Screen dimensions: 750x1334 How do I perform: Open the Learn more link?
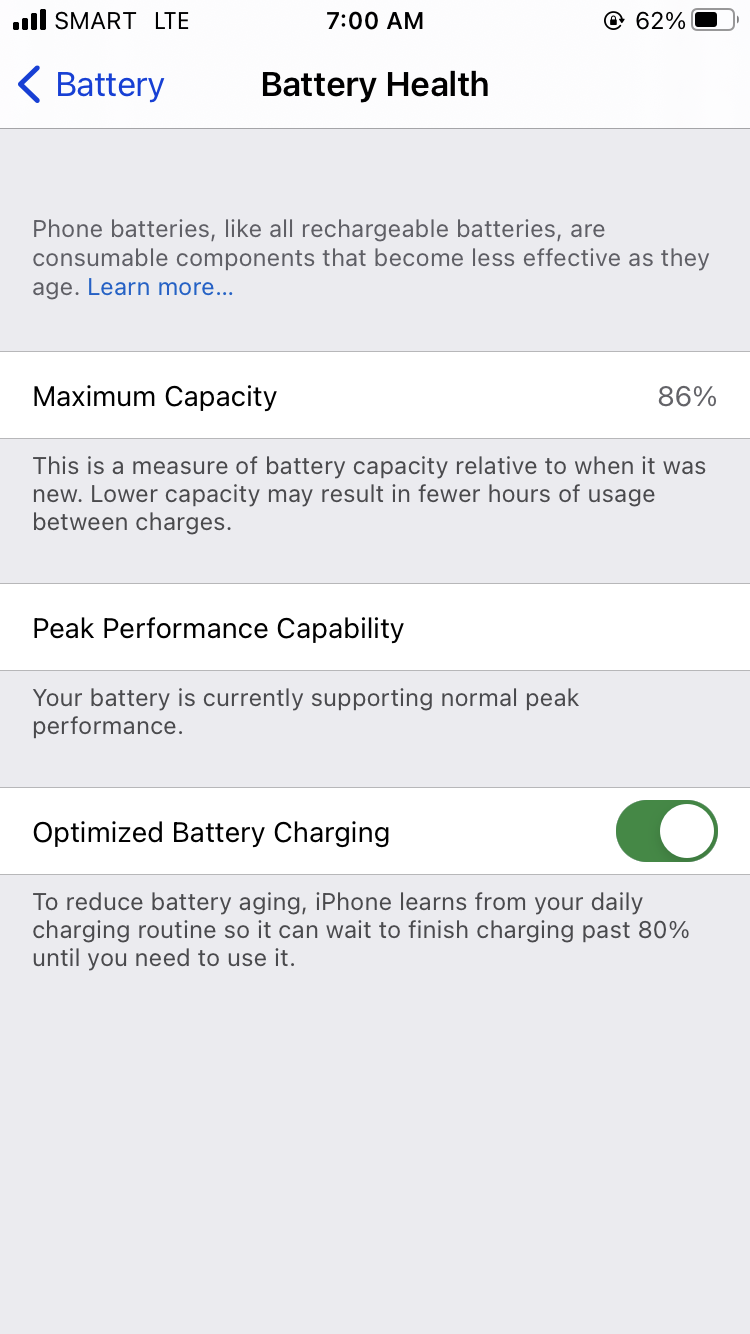160,287
